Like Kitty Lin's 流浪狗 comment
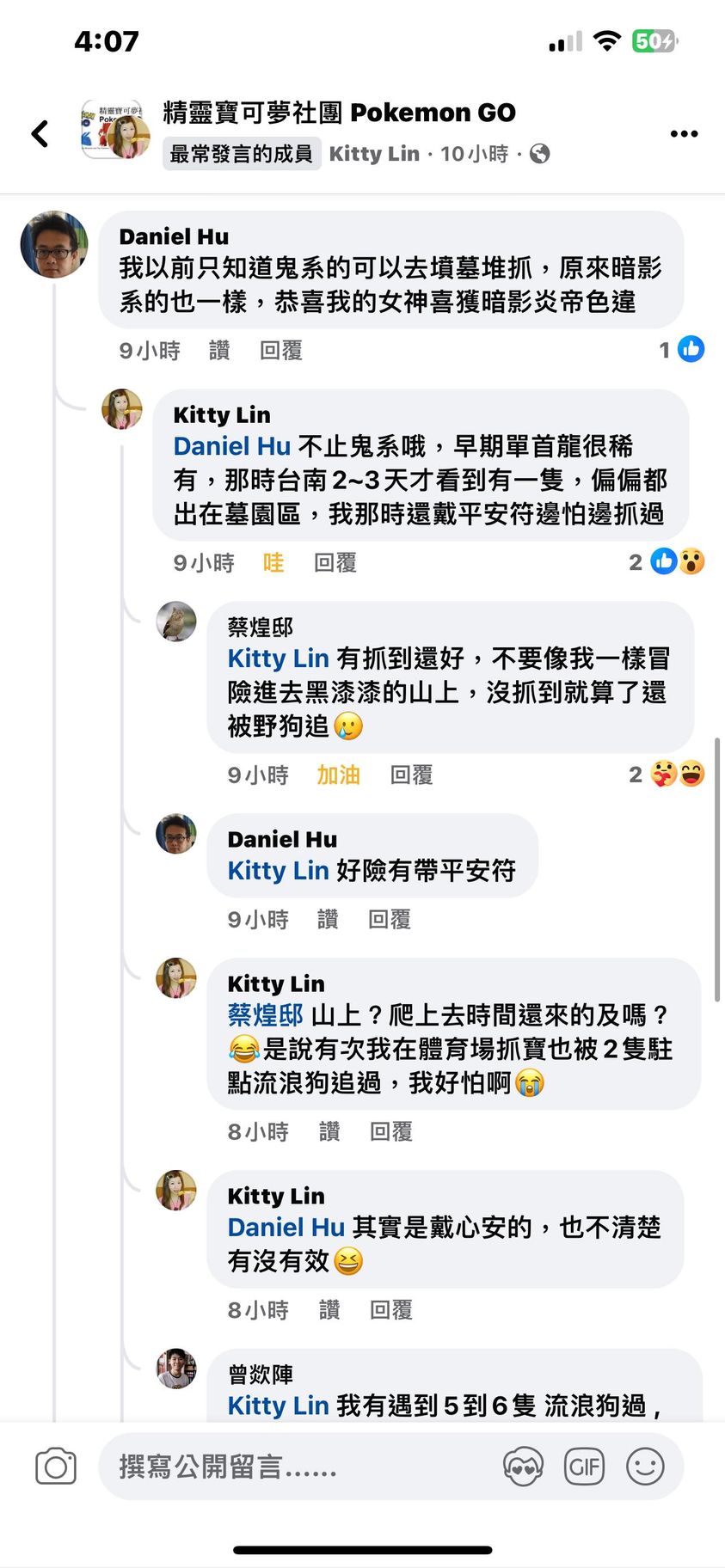Image resolution: width=725 pixels, height=1568 pixels. pyautogui.click(x=329, y=1132)
